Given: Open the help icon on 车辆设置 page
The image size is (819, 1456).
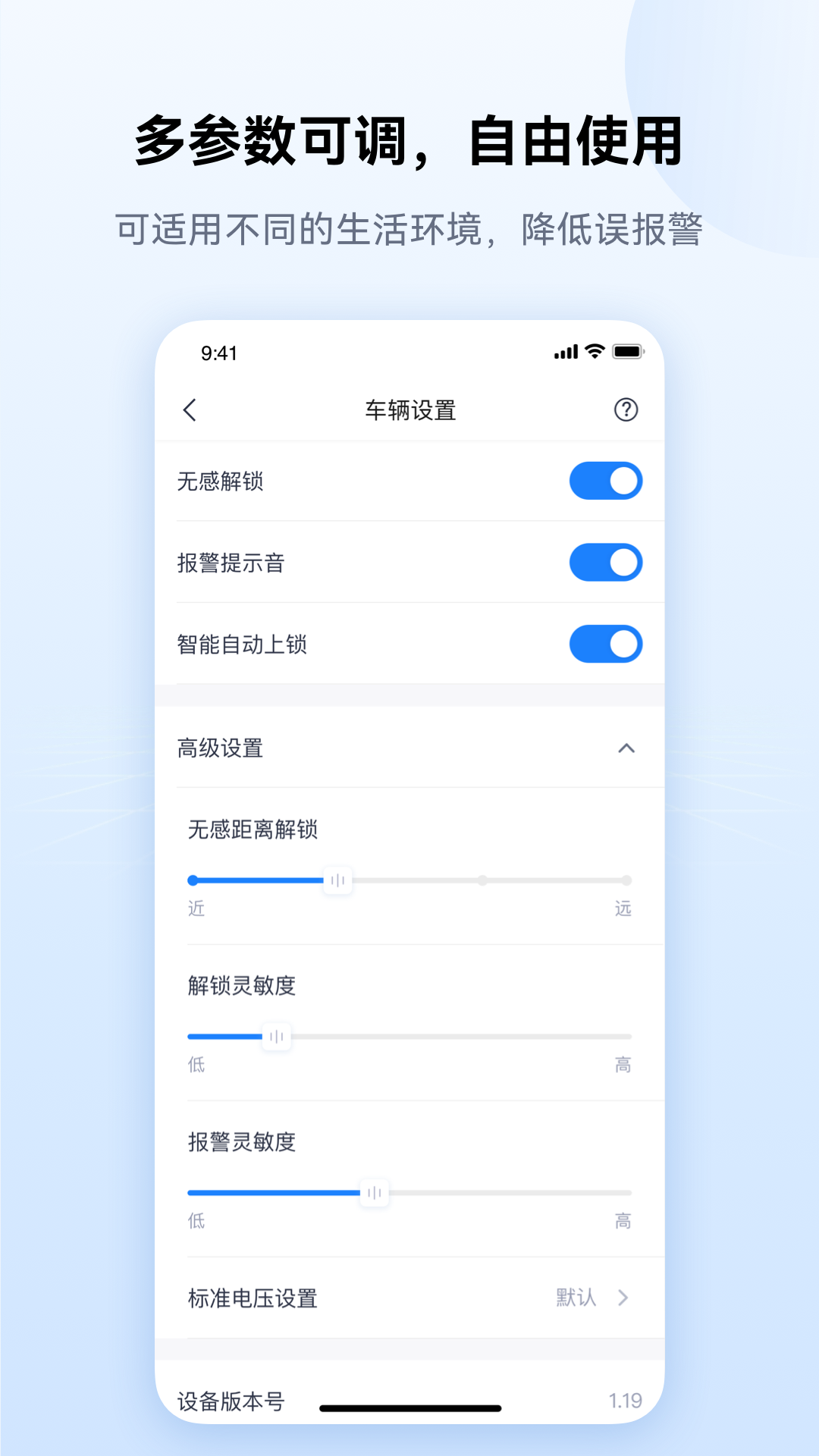Looking at the screenshot, I should pyautogui.click(x=626, y=409).
